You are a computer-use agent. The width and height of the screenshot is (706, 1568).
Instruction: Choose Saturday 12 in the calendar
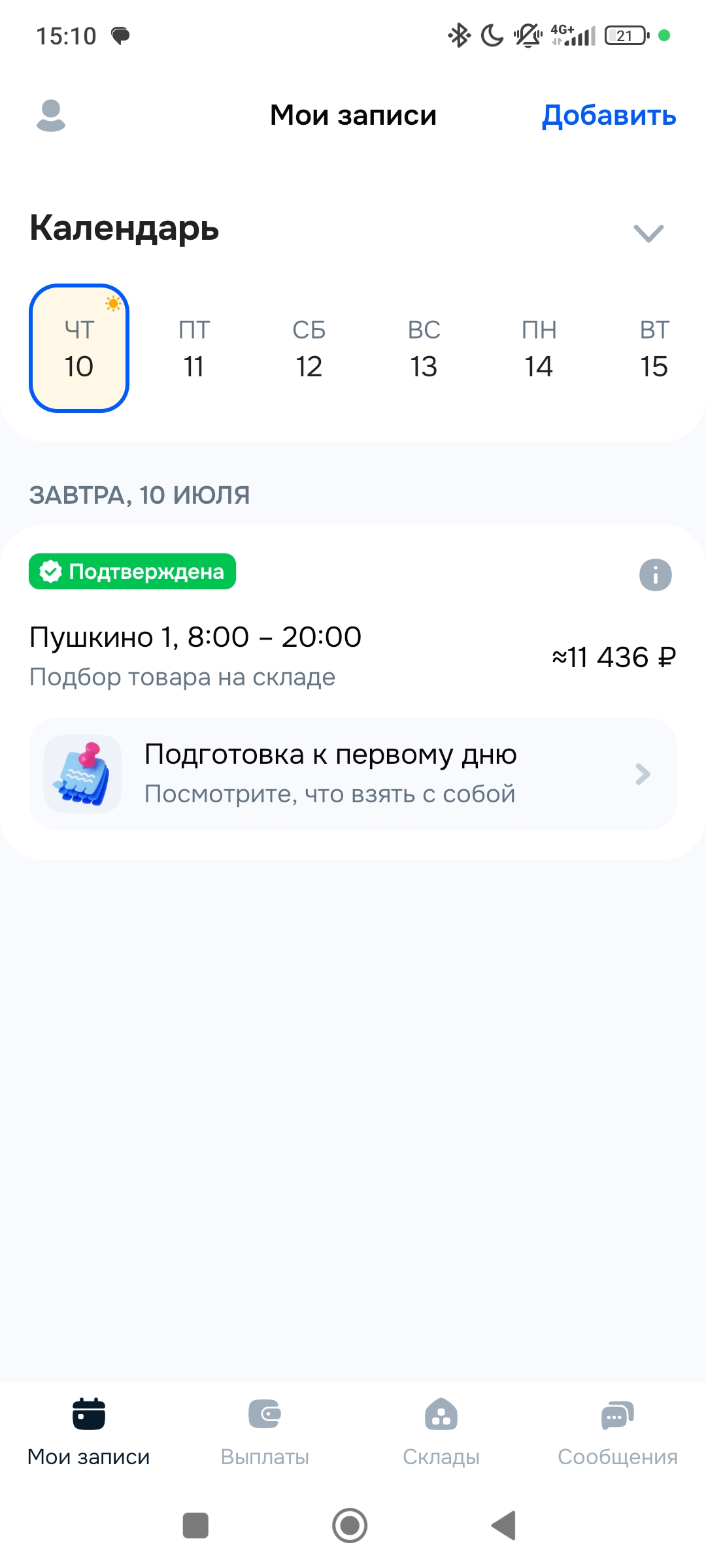[309, 348]
